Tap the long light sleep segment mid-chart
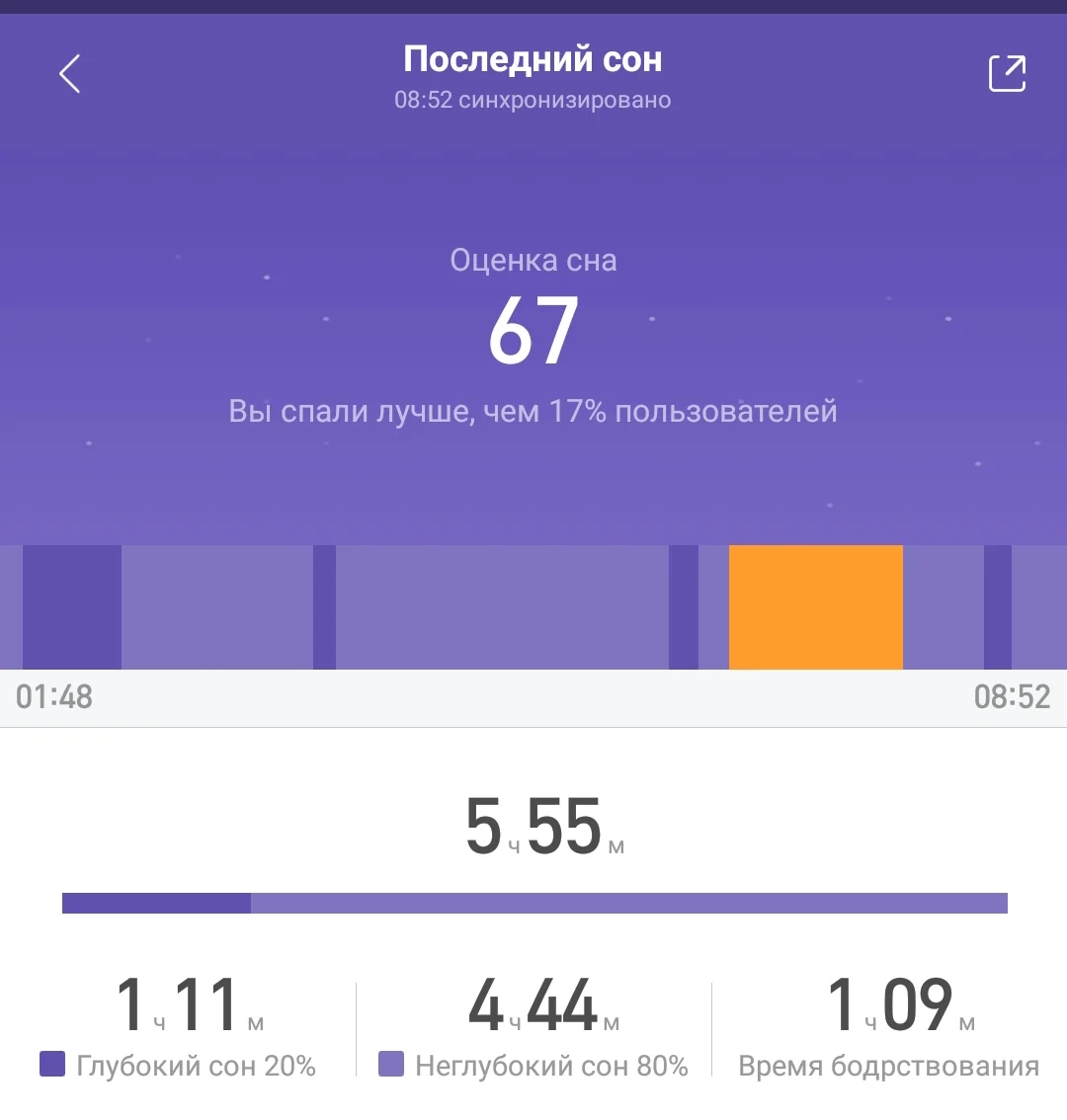 tap(504, 606)
